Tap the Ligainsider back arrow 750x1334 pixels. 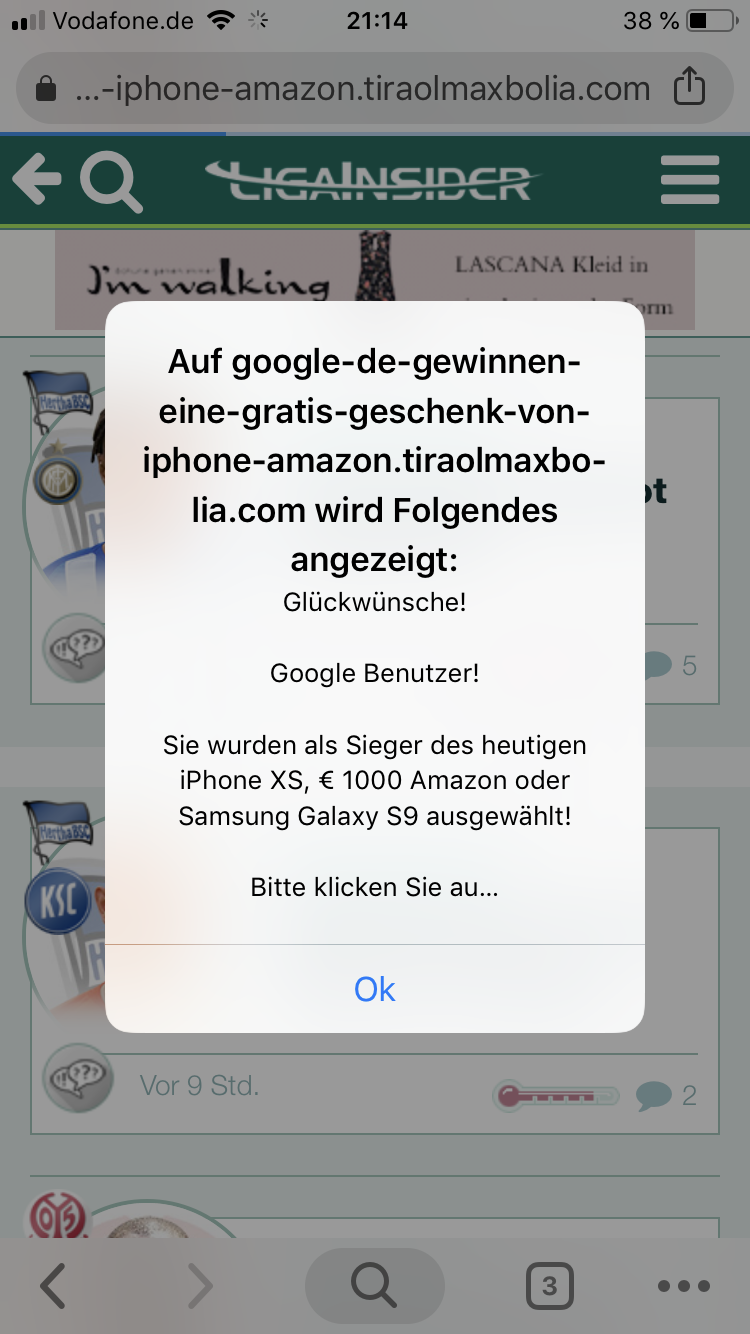click(37, 181)
